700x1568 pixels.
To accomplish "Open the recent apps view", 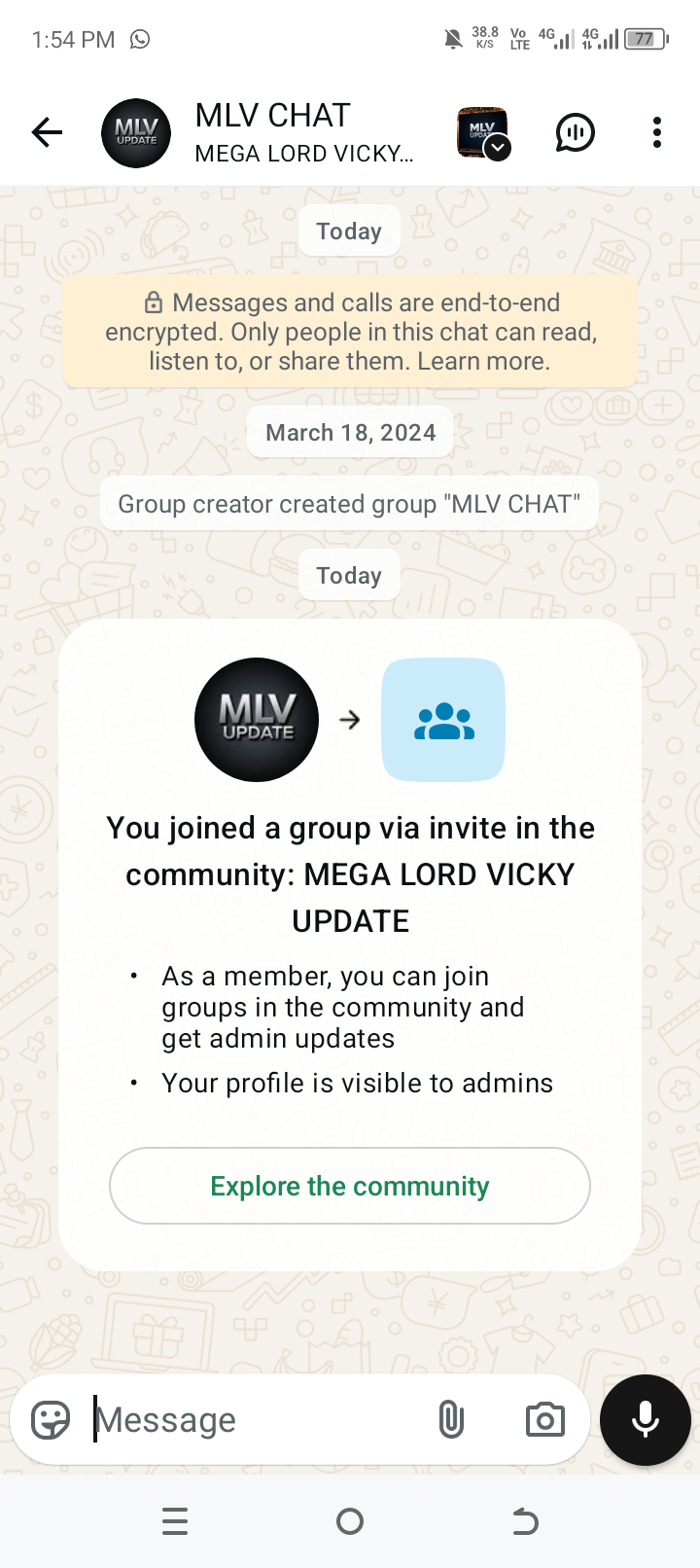I will coord(175,1521).
